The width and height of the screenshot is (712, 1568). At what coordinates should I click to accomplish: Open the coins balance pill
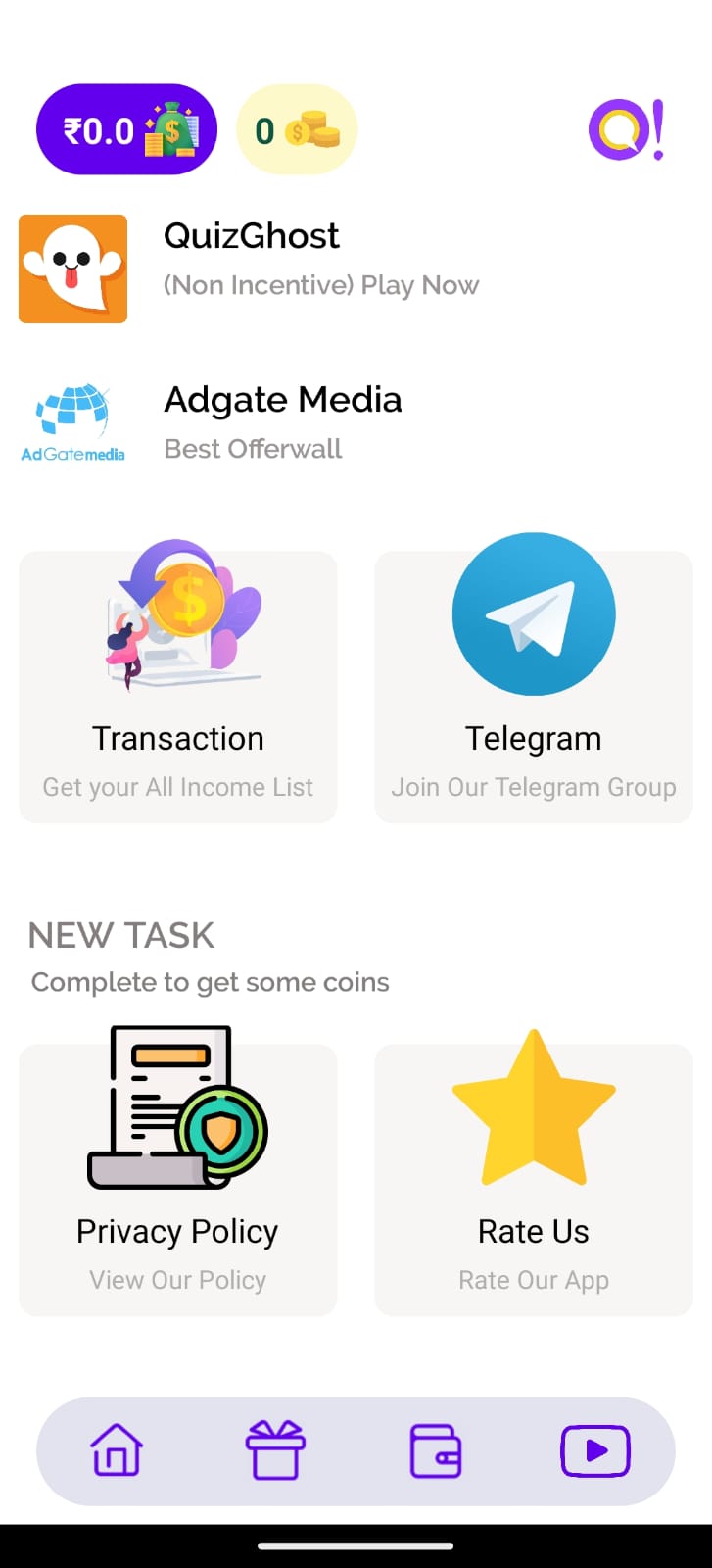297,130
